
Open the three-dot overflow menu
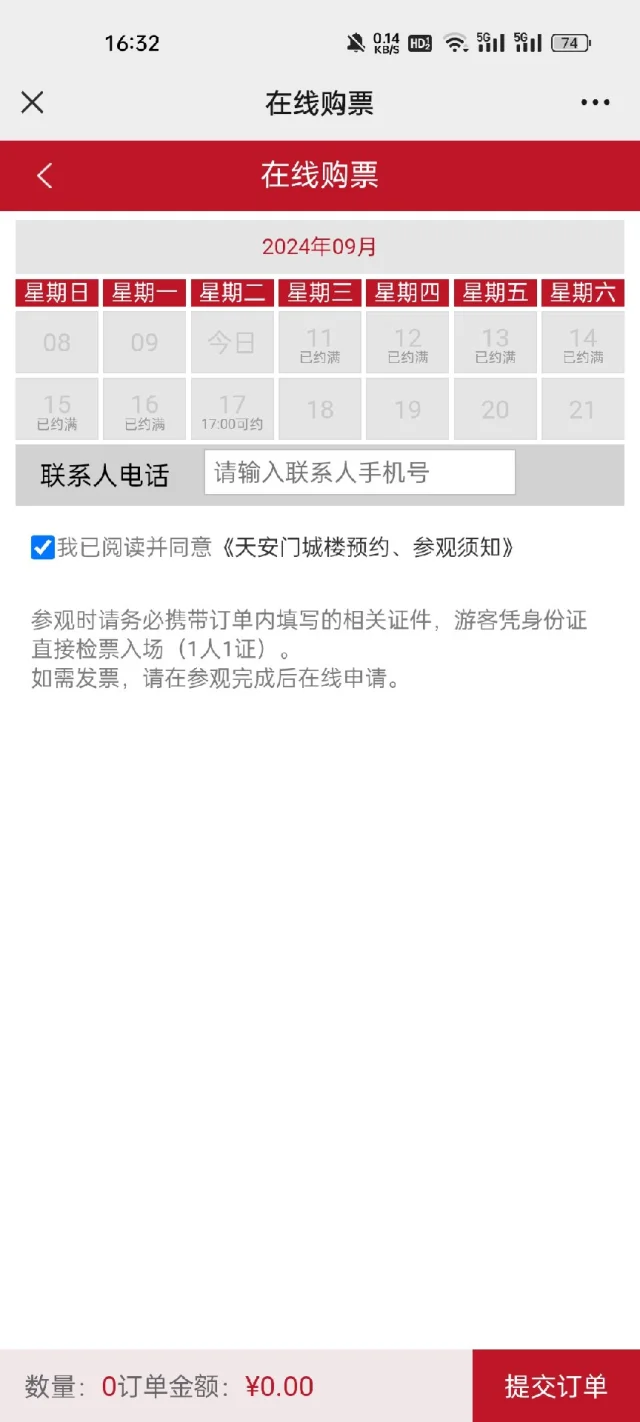[595, 102]
